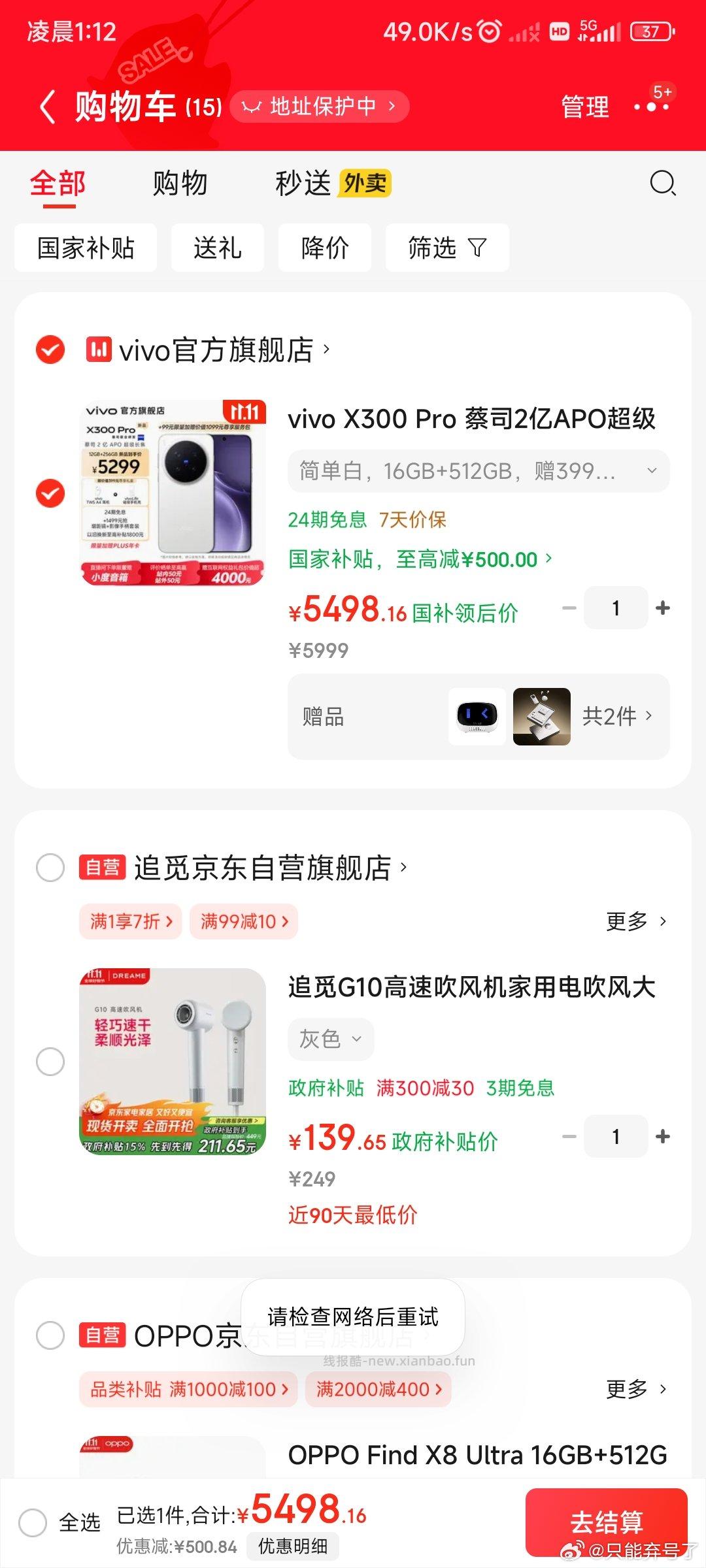Tap the 满1享7折 coupon label

point(129,921)
